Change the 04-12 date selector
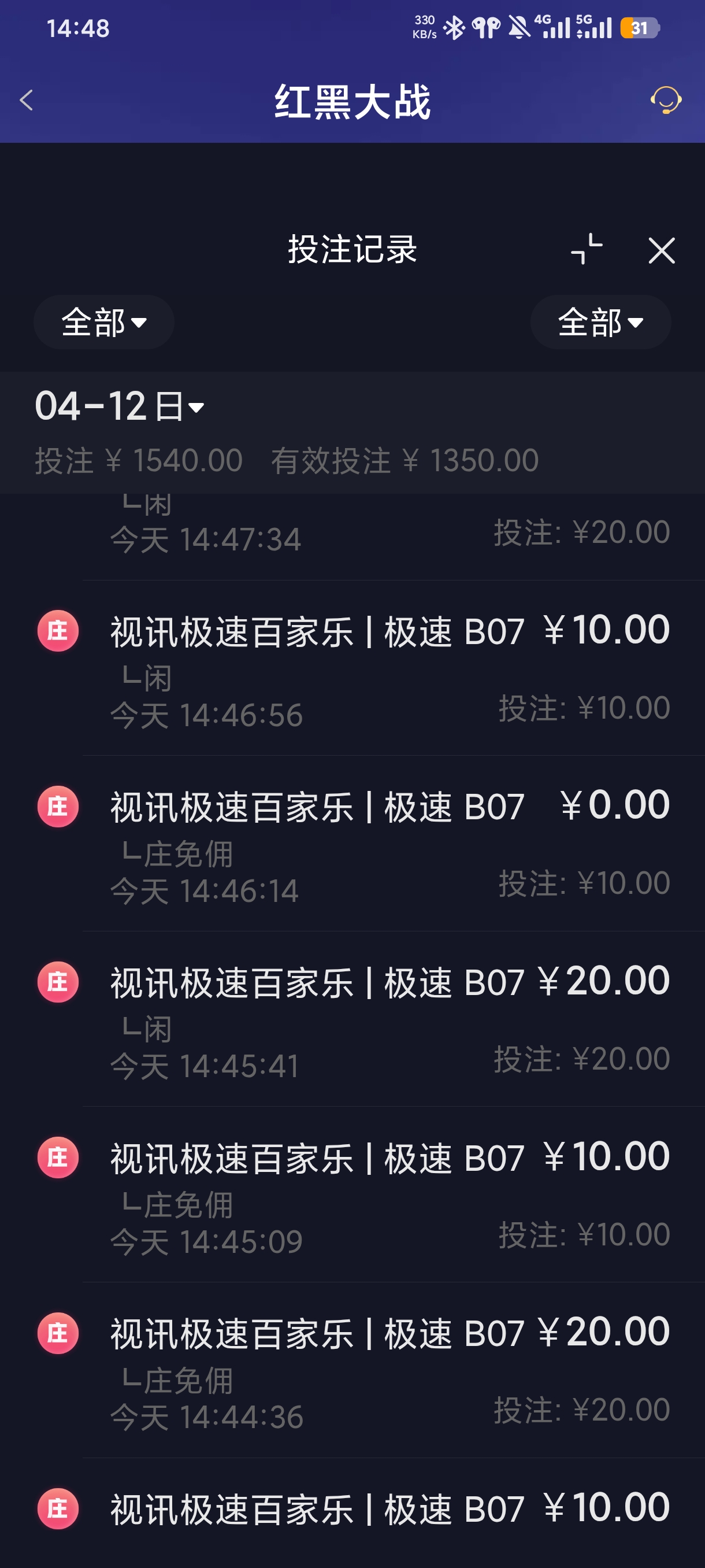Viewport: 705px width, 1568px height. pos(120,406)
